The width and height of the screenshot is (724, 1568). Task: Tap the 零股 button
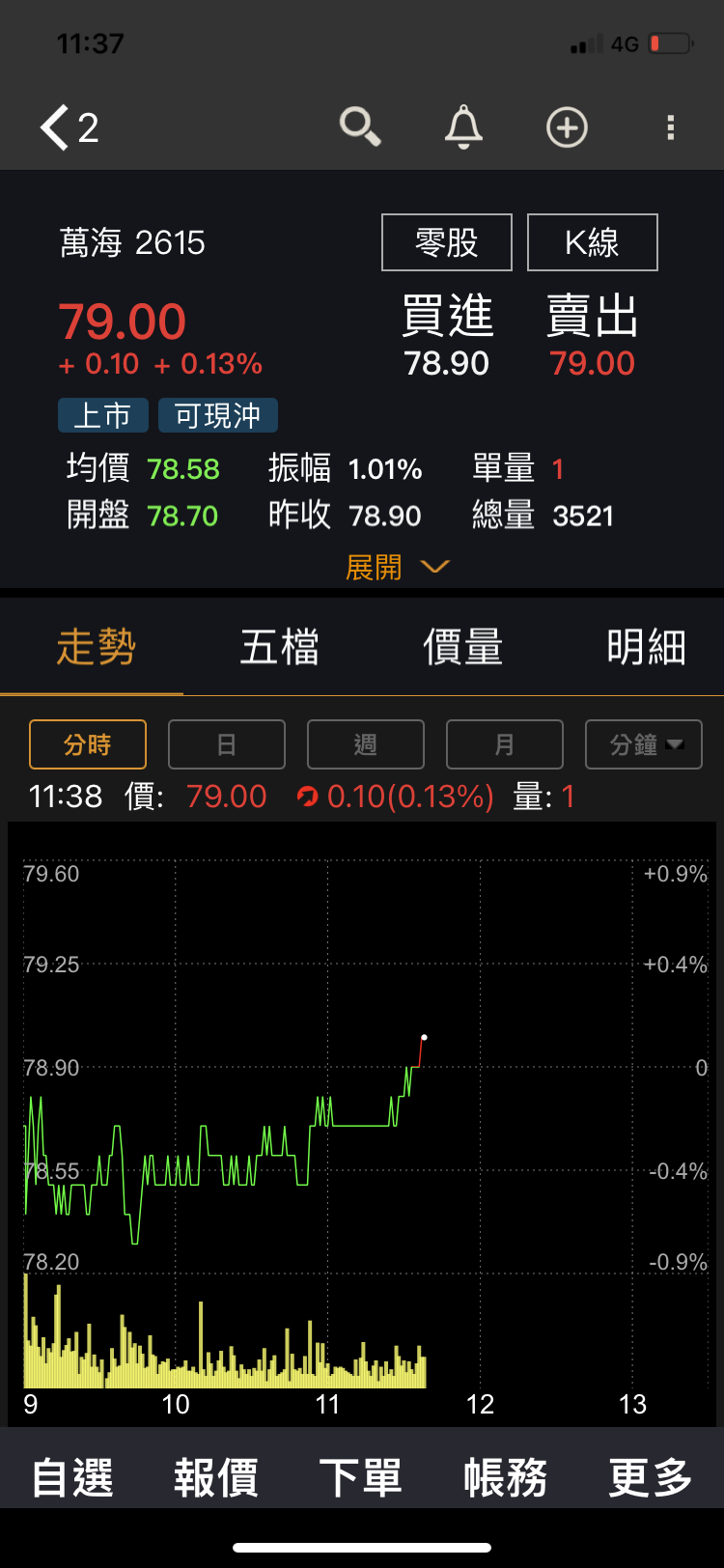click(447, 242)
